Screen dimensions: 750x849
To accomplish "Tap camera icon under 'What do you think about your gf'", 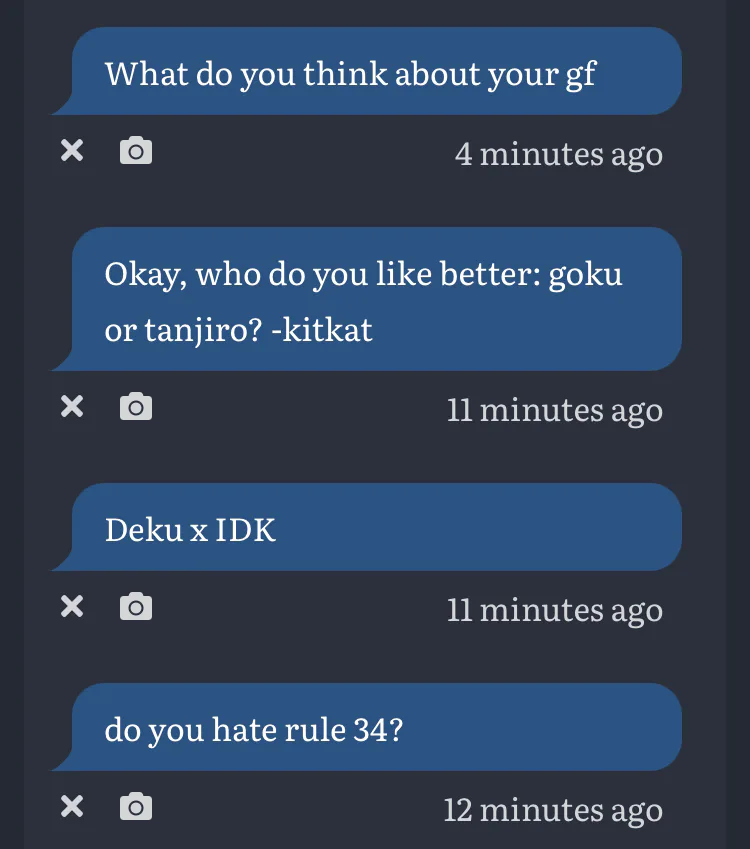I will coord(136,151).
